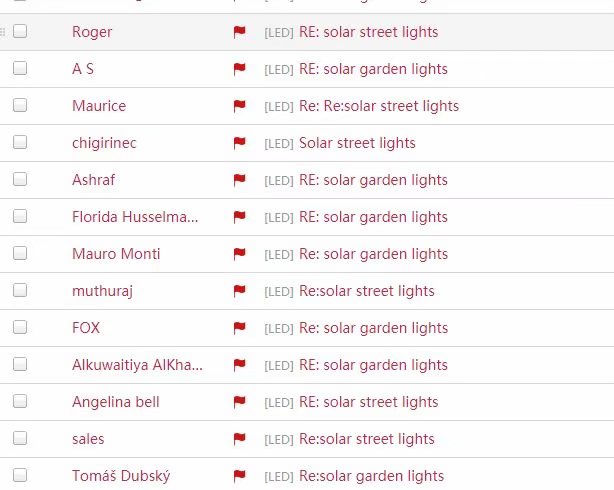
Task: Open Angelina bell's email
Action: tap(368, 402)
